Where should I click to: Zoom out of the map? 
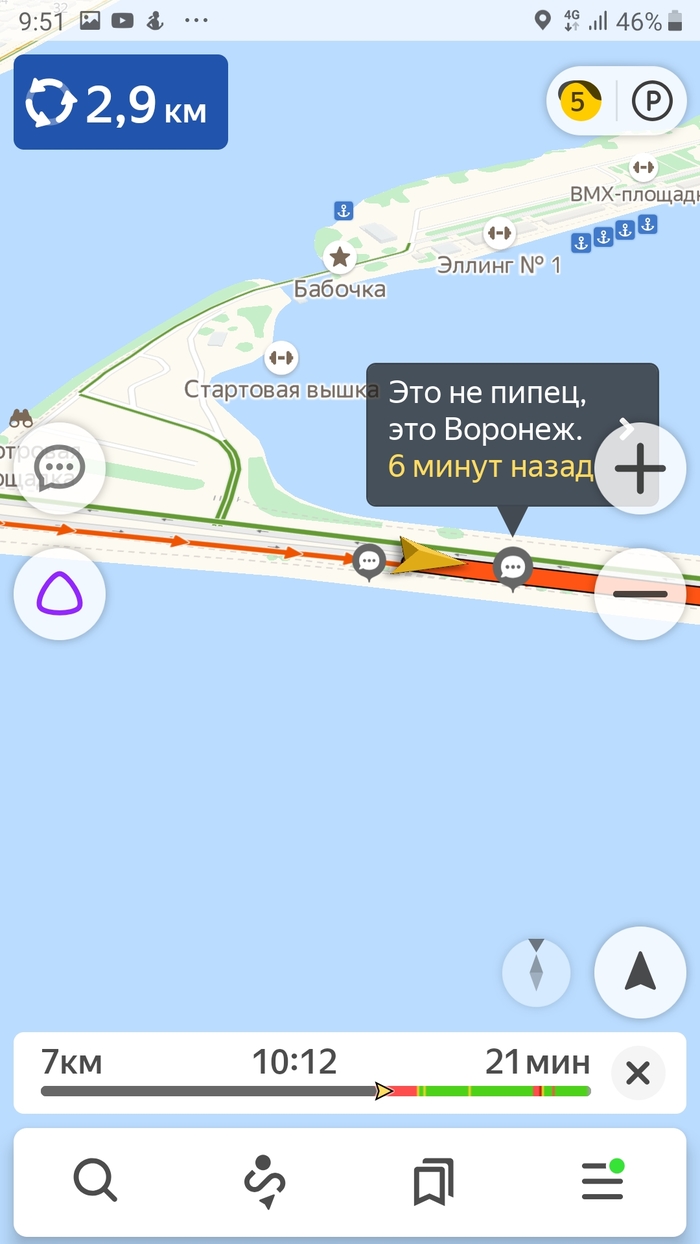point(640,594)
